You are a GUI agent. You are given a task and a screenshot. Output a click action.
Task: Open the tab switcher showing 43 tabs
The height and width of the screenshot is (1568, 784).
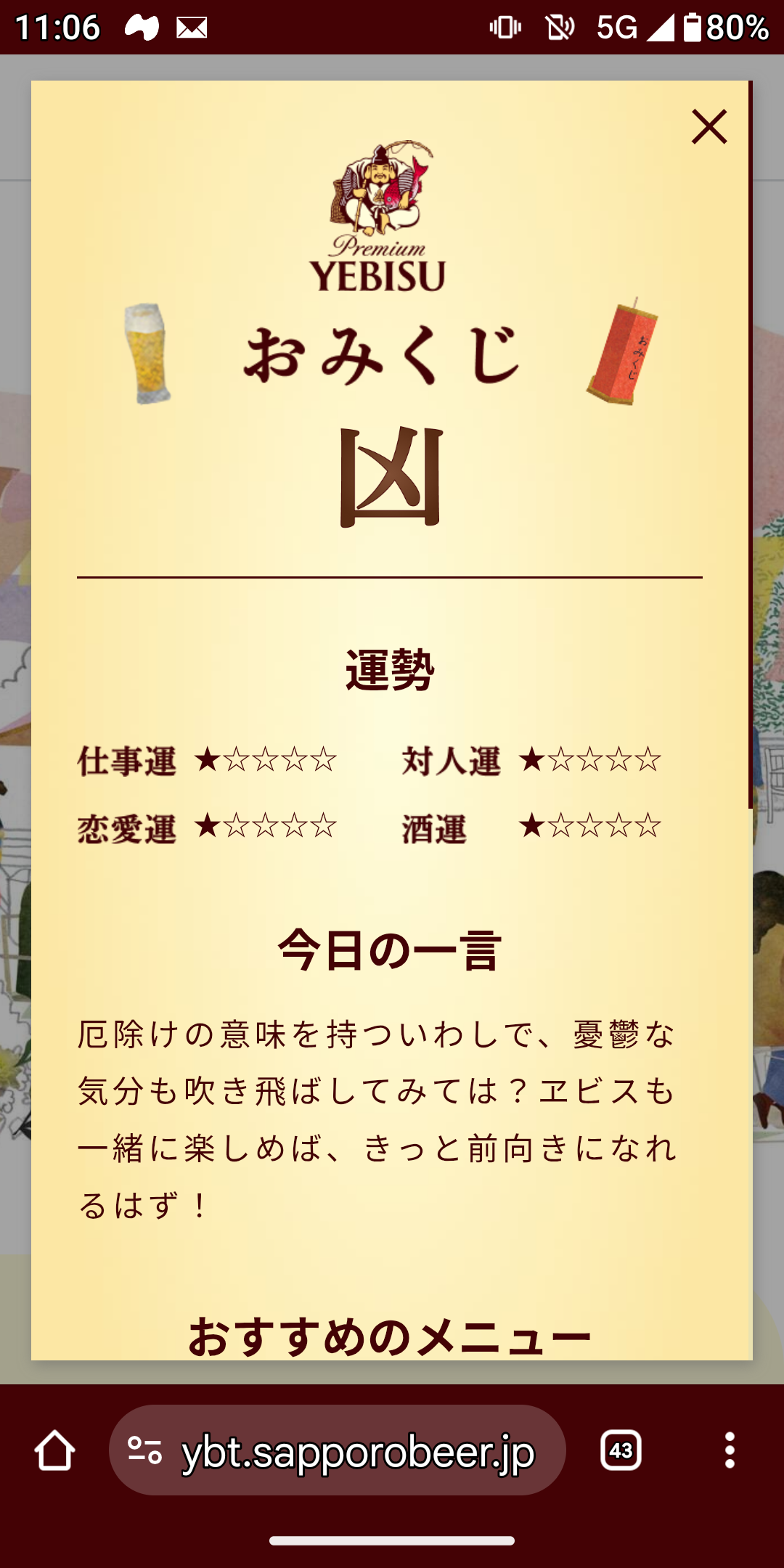(x=621, y=1450)
